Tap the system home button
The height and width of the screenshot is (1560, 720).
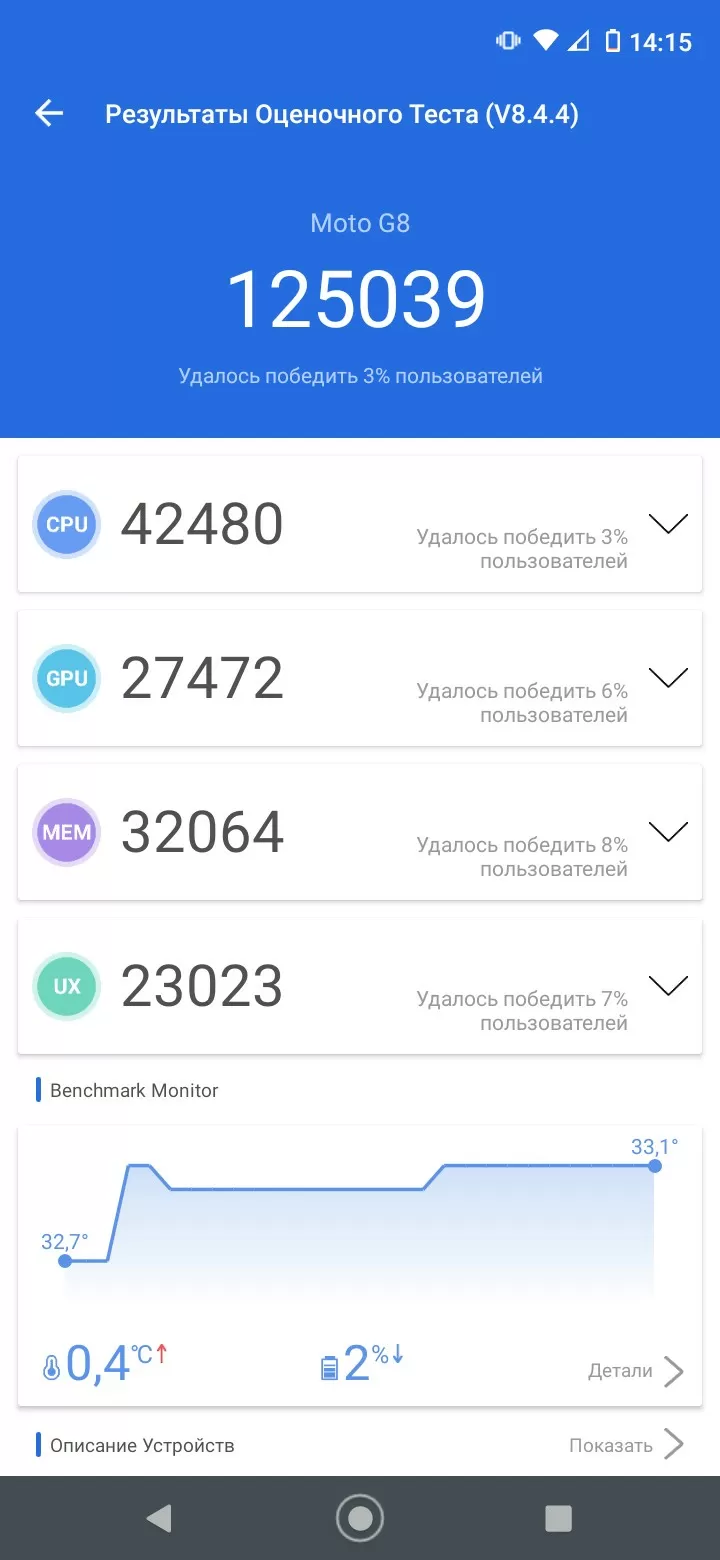(x=360, y=1518)
